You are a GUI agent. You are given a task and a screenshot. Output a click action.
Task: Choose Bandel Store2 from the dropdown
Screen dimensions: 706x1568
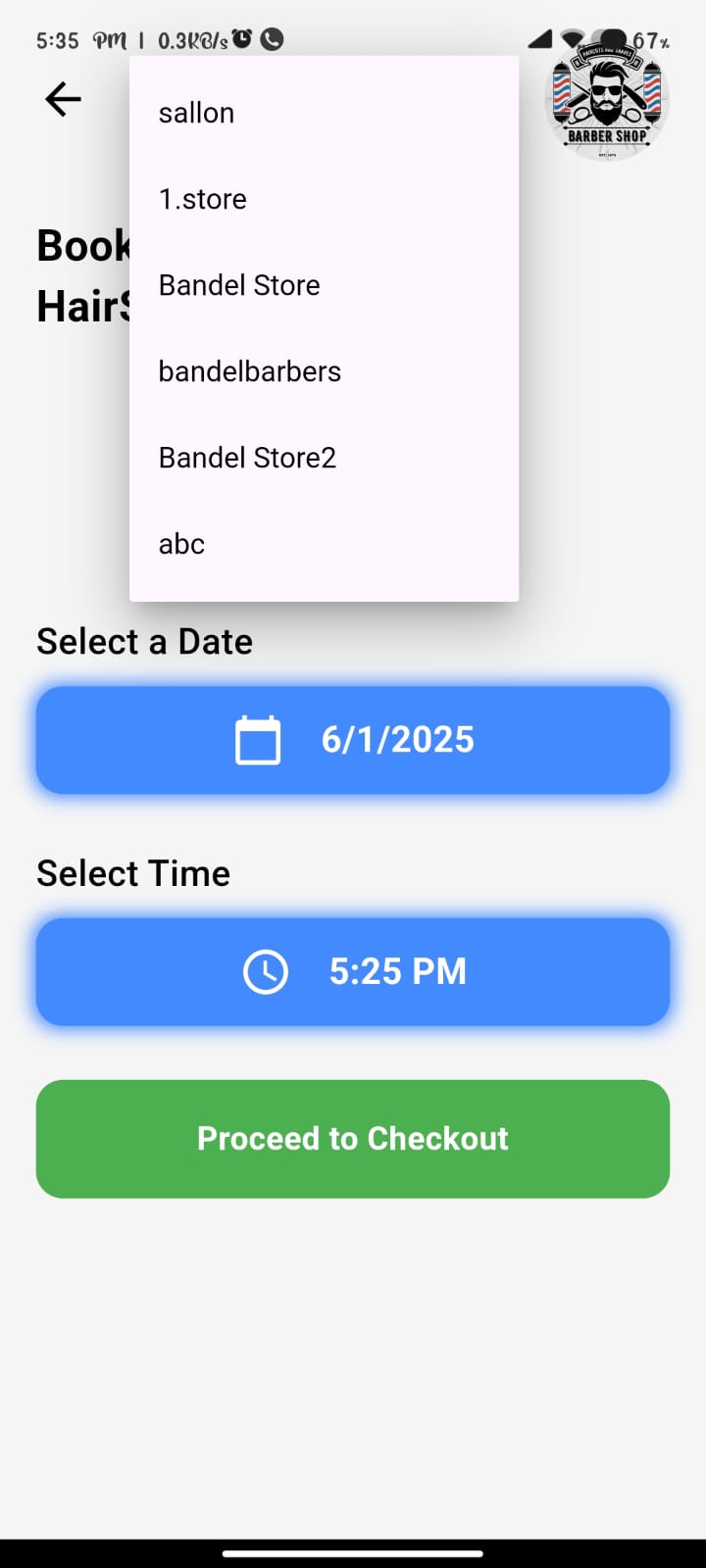(324, 458)
